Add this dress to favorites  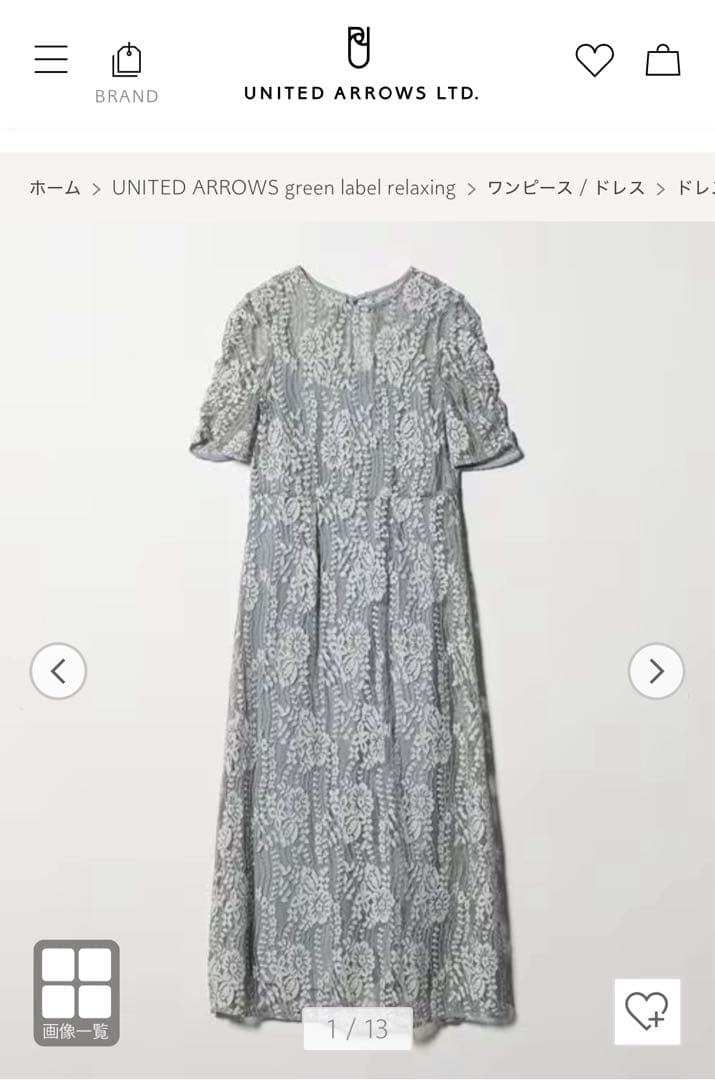647,1011
